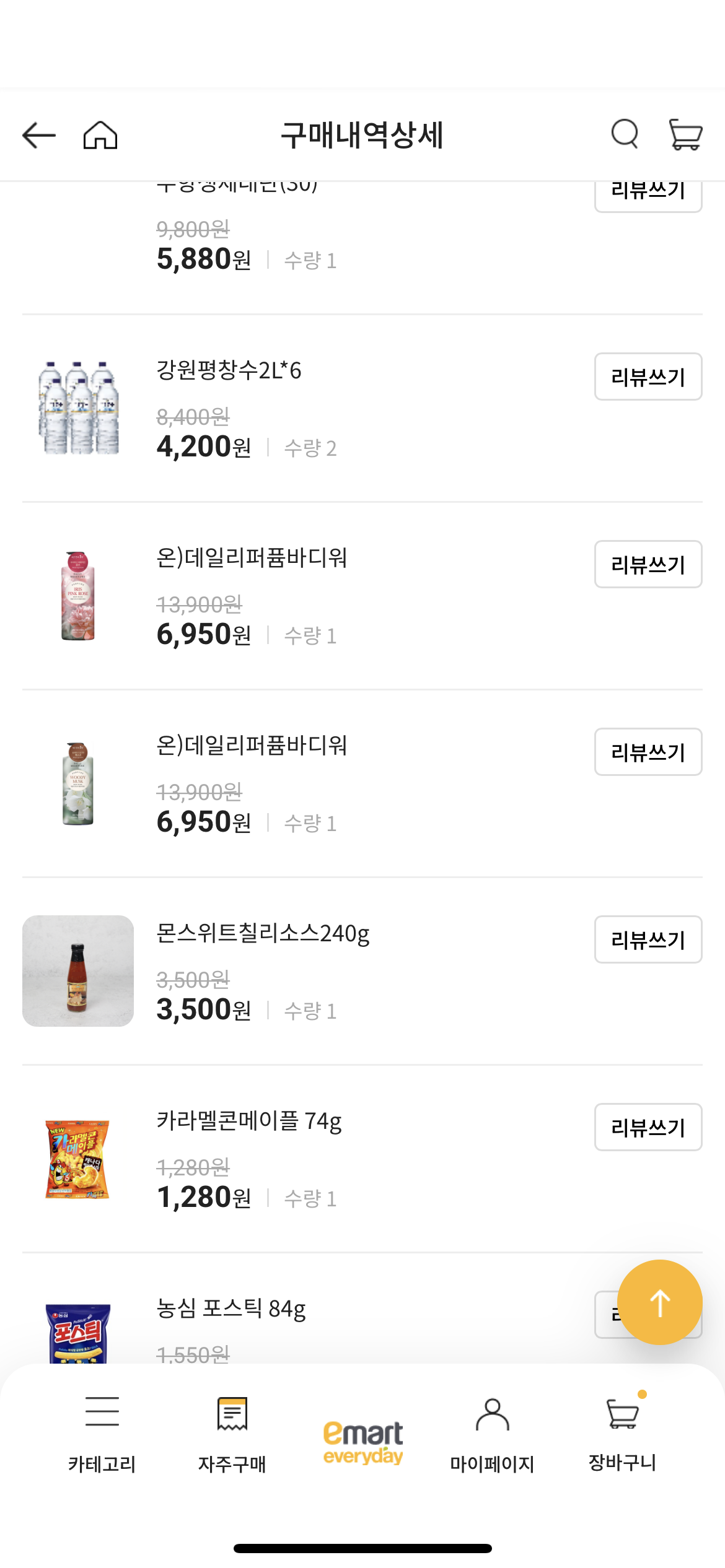This screenshot has height=1568, width=725.
Task: Tap 리뷰쓰기 for 카라멜콘메이플 74g
Action: (x=648, y=1127)
